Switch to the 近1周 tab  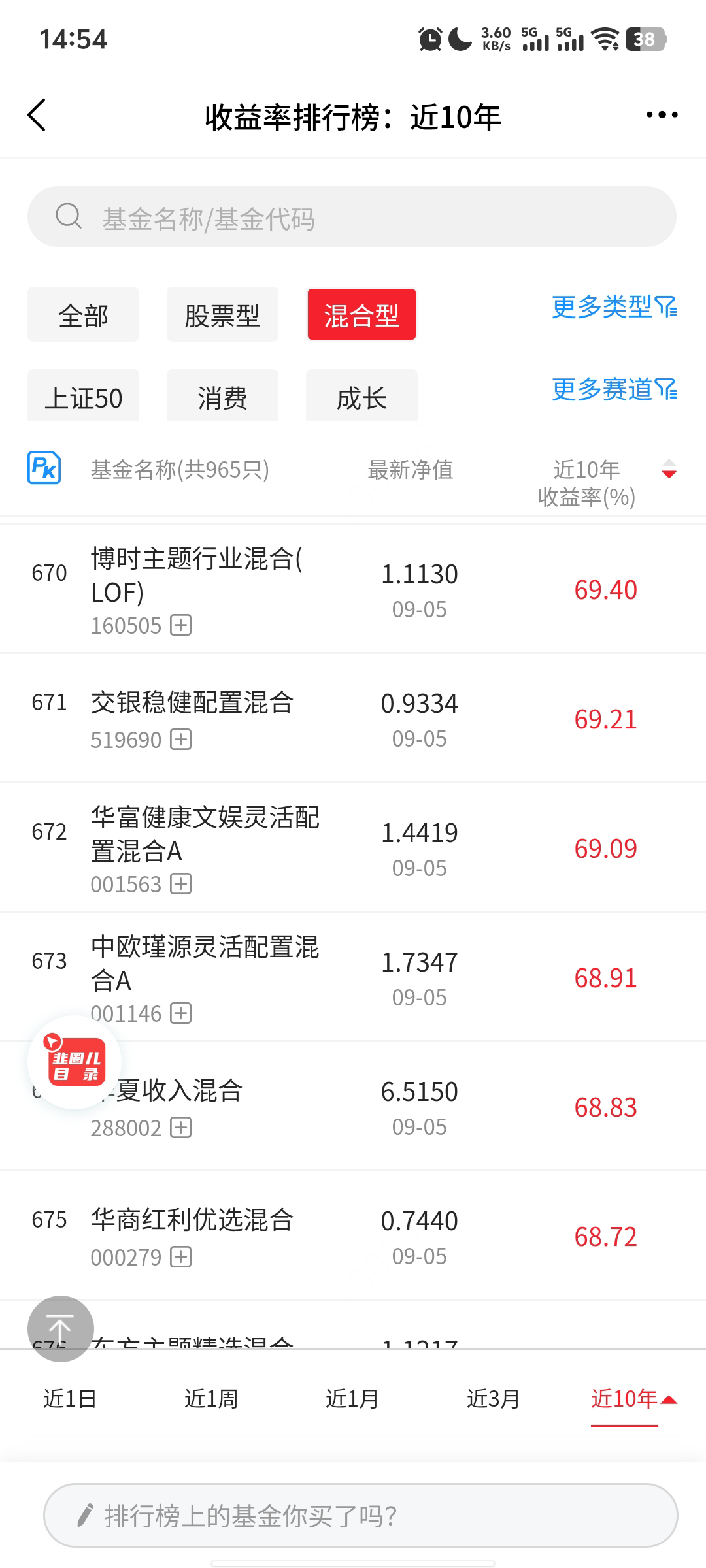[210, 1399]
